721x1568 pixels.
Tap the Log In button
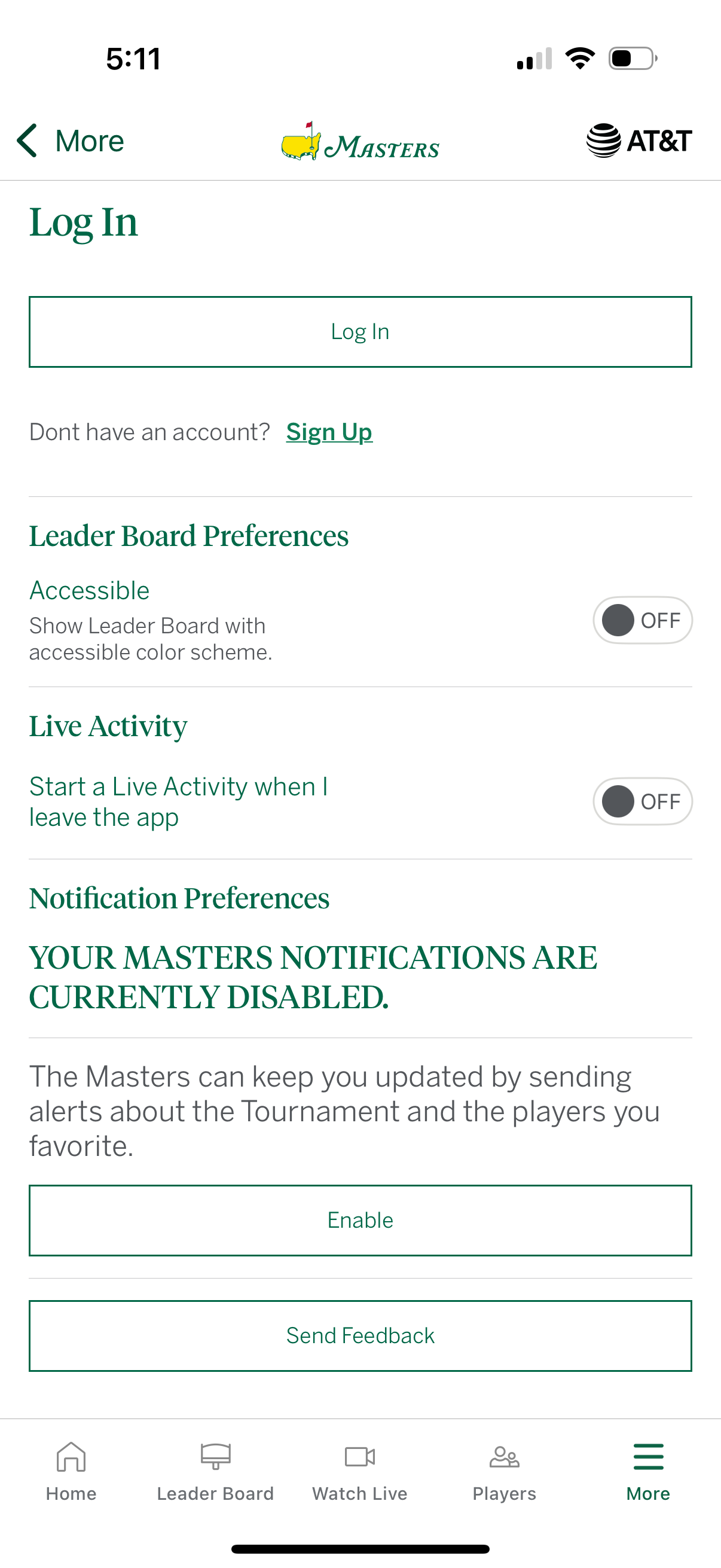[360, 332]
